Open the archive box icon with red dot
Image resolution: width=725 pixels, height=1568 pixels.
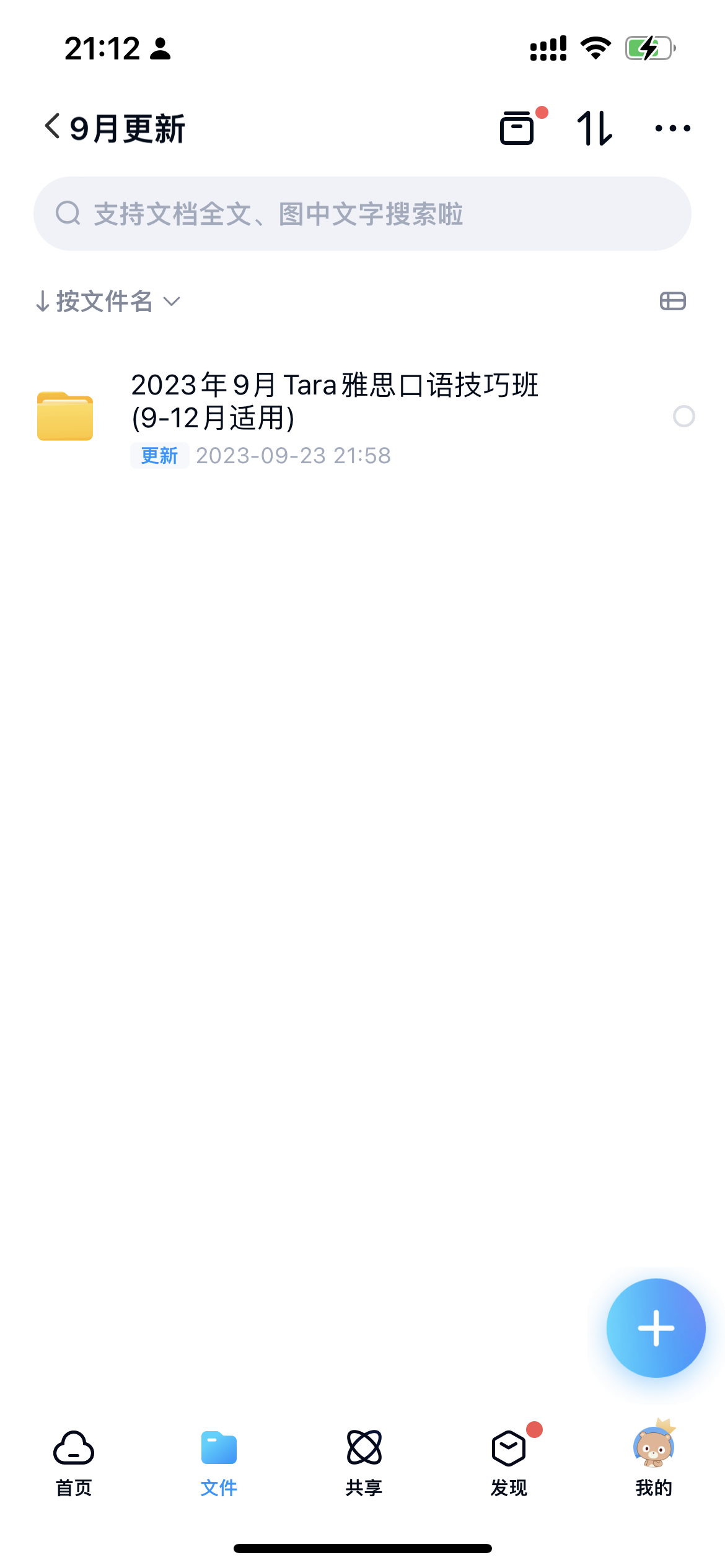pos(518,128)
